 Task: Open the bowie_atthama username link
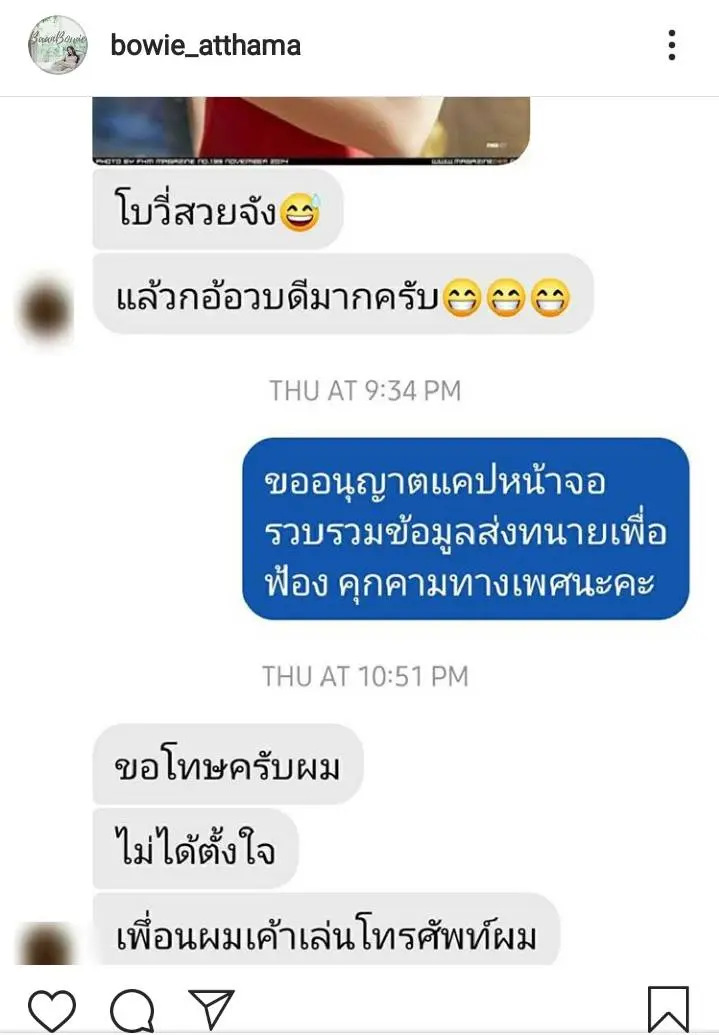205,45
